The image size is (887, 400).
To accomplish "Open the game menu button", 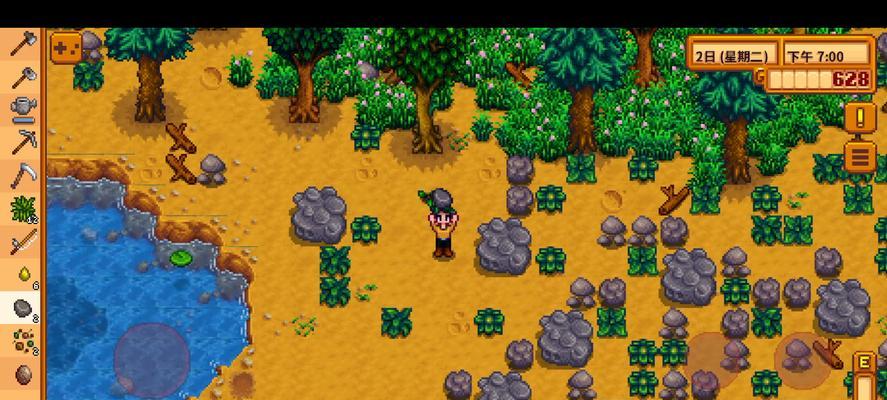I will (x=860, y=156).
